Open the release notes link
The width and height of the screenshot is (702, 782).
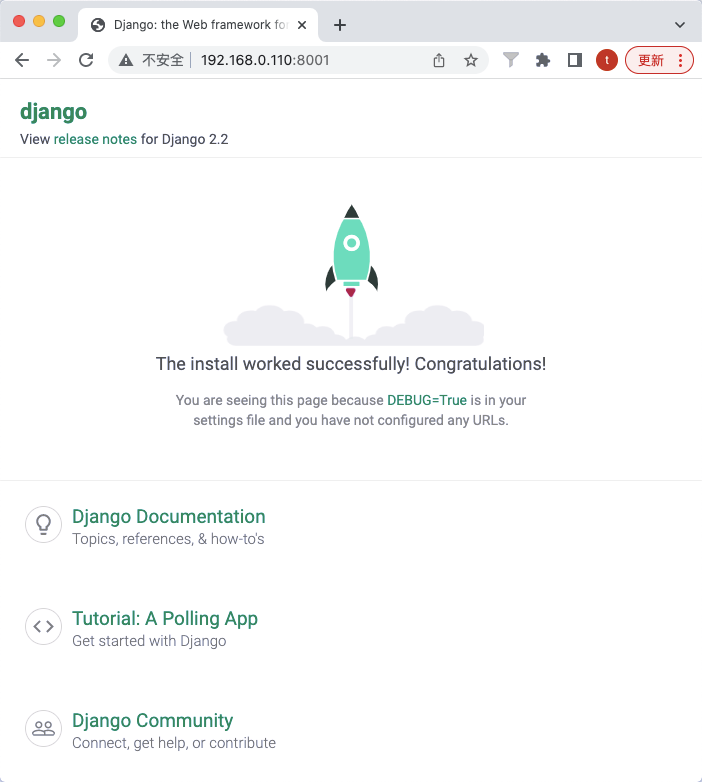95,139
